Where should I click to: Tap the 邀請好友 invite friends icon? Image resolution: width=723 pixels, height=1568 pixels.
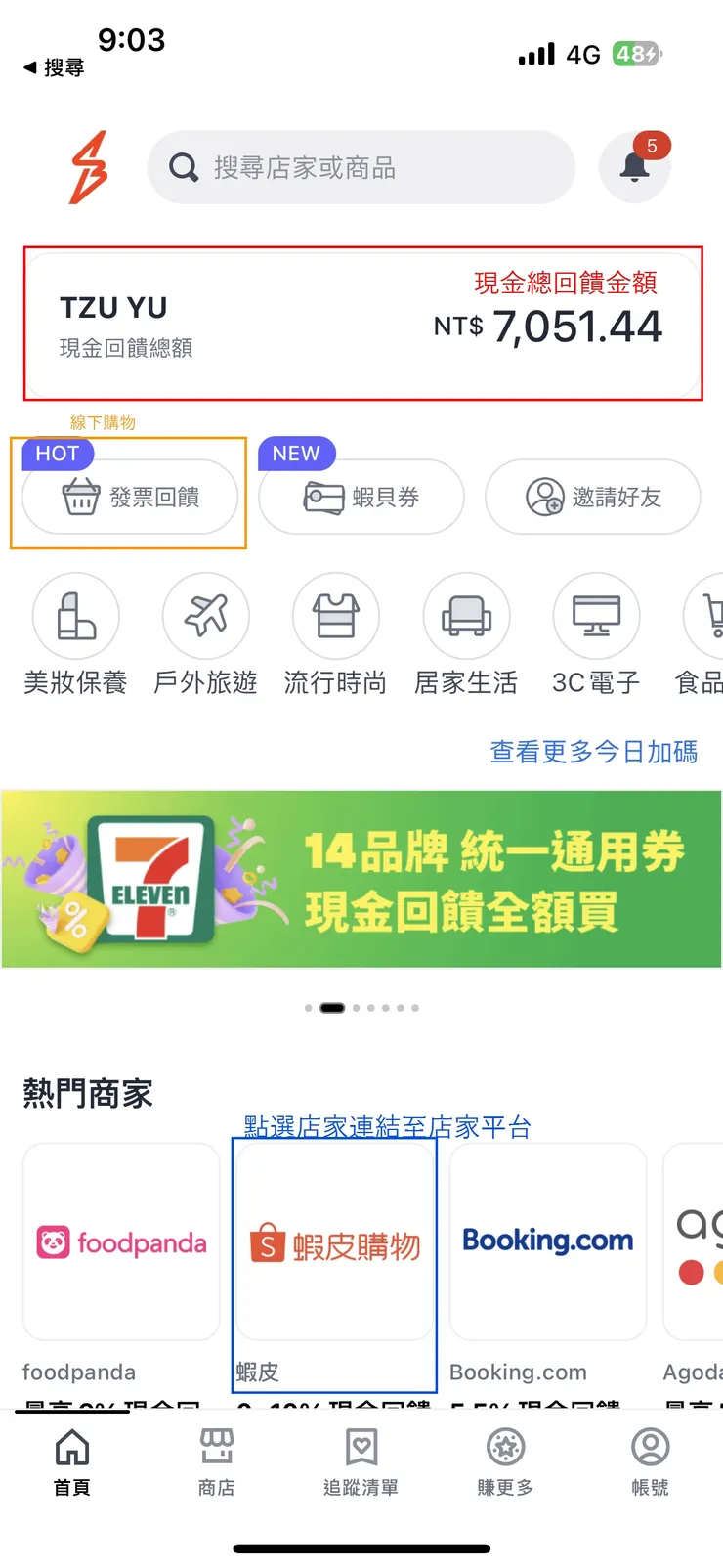(592, 497)
